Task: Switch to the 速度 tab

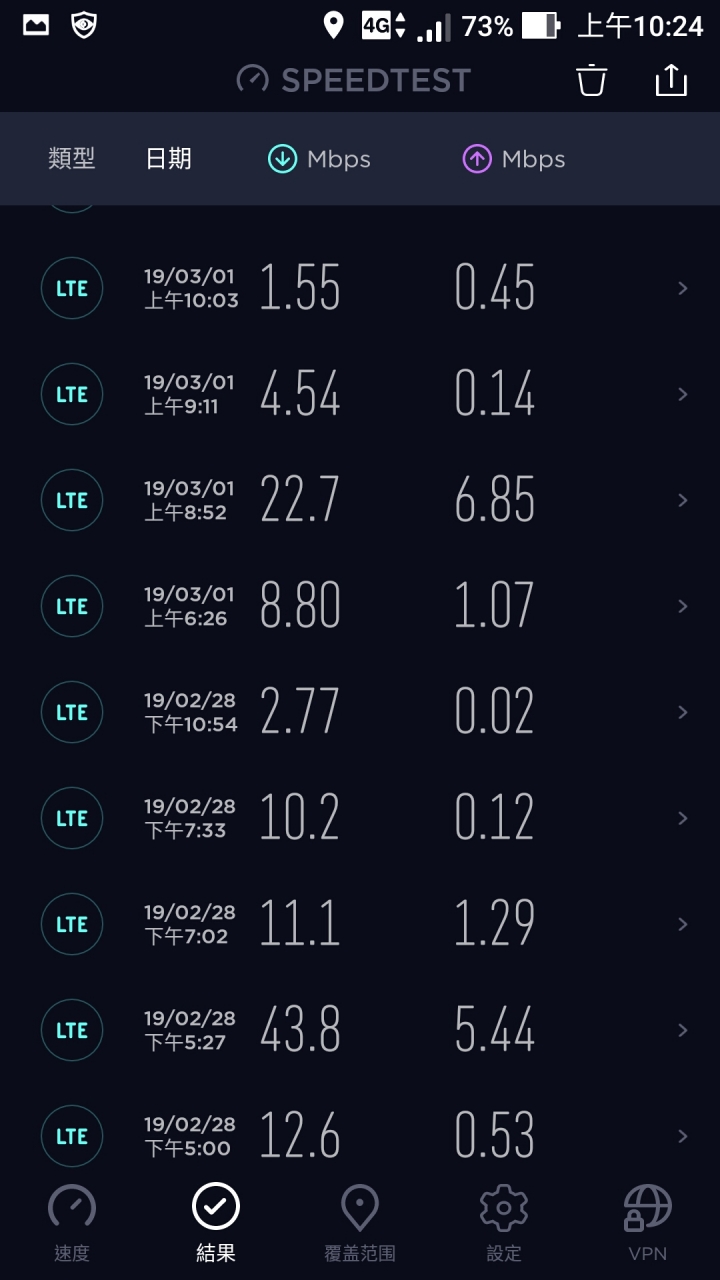Action: [72, 1222]
